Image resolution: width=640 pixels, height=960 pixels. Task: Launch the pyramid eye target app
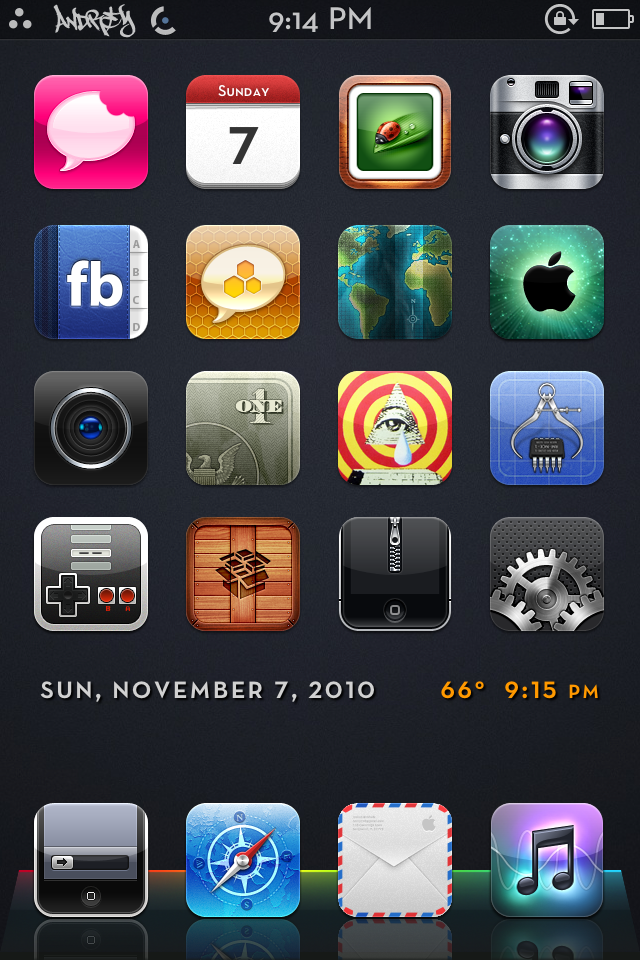click(395, 428)
